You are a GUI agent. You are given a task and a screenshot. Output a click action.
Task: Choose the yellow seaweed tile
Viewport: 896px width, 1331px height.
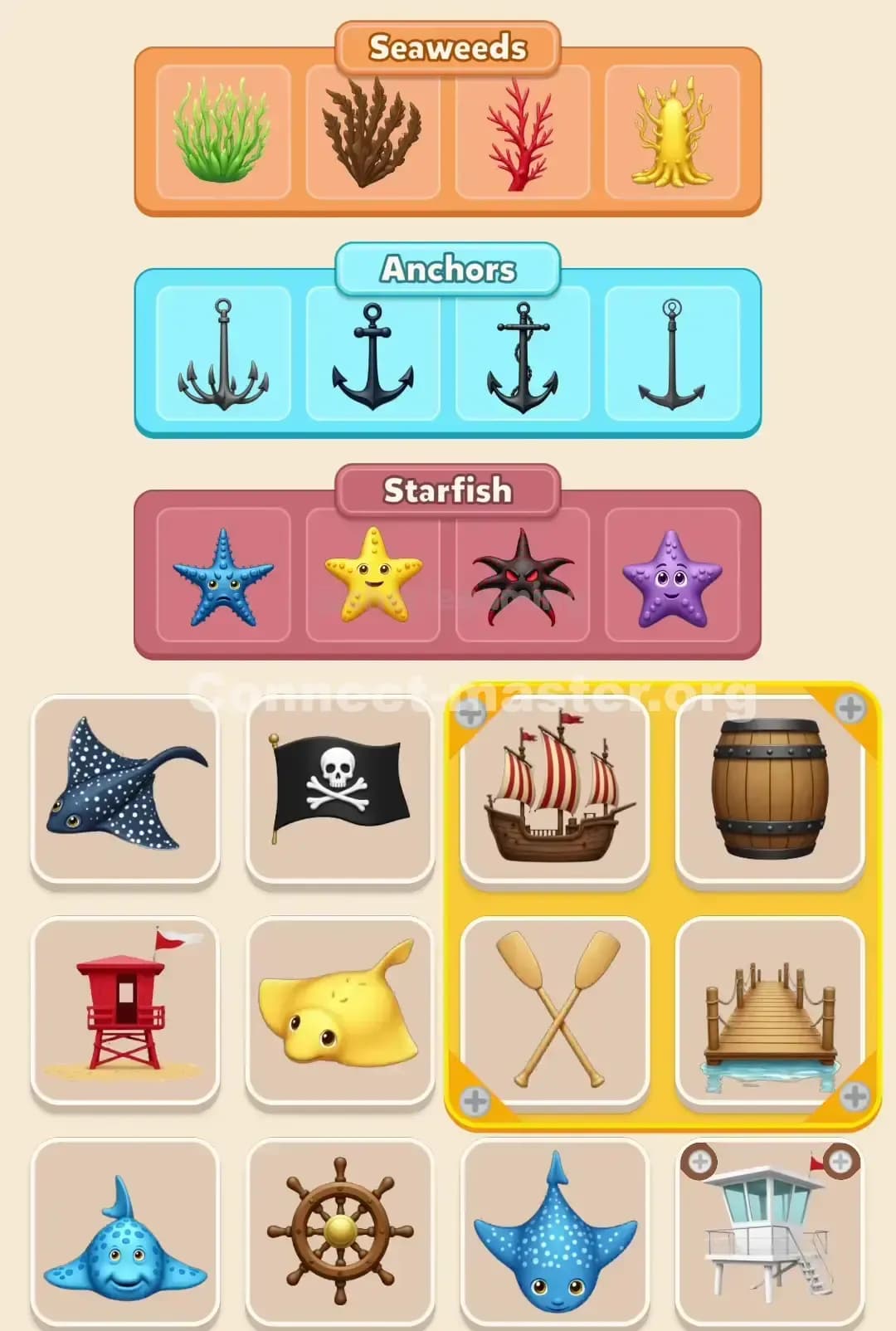[x=672, y=133]
